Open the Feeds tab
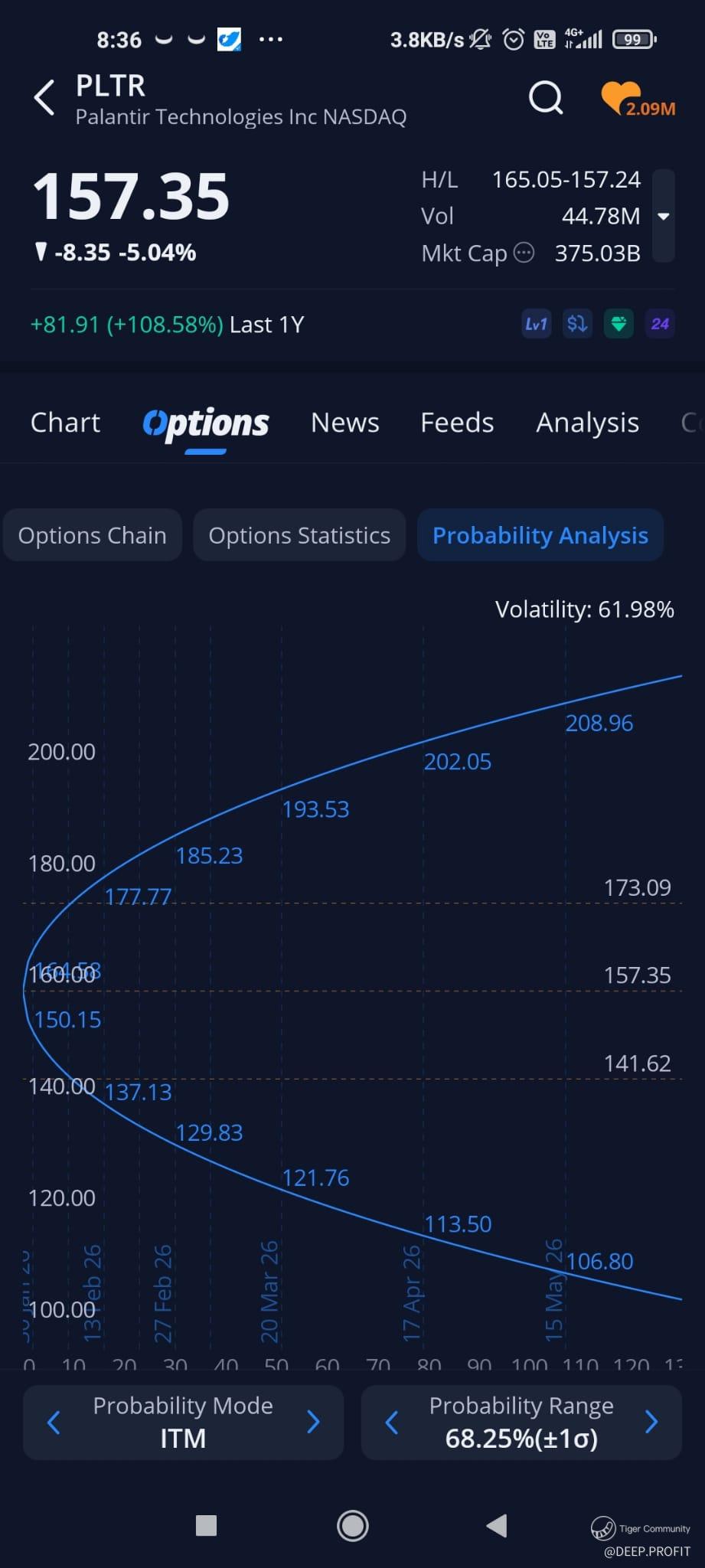705x1568 pixels. coord(457,423)
